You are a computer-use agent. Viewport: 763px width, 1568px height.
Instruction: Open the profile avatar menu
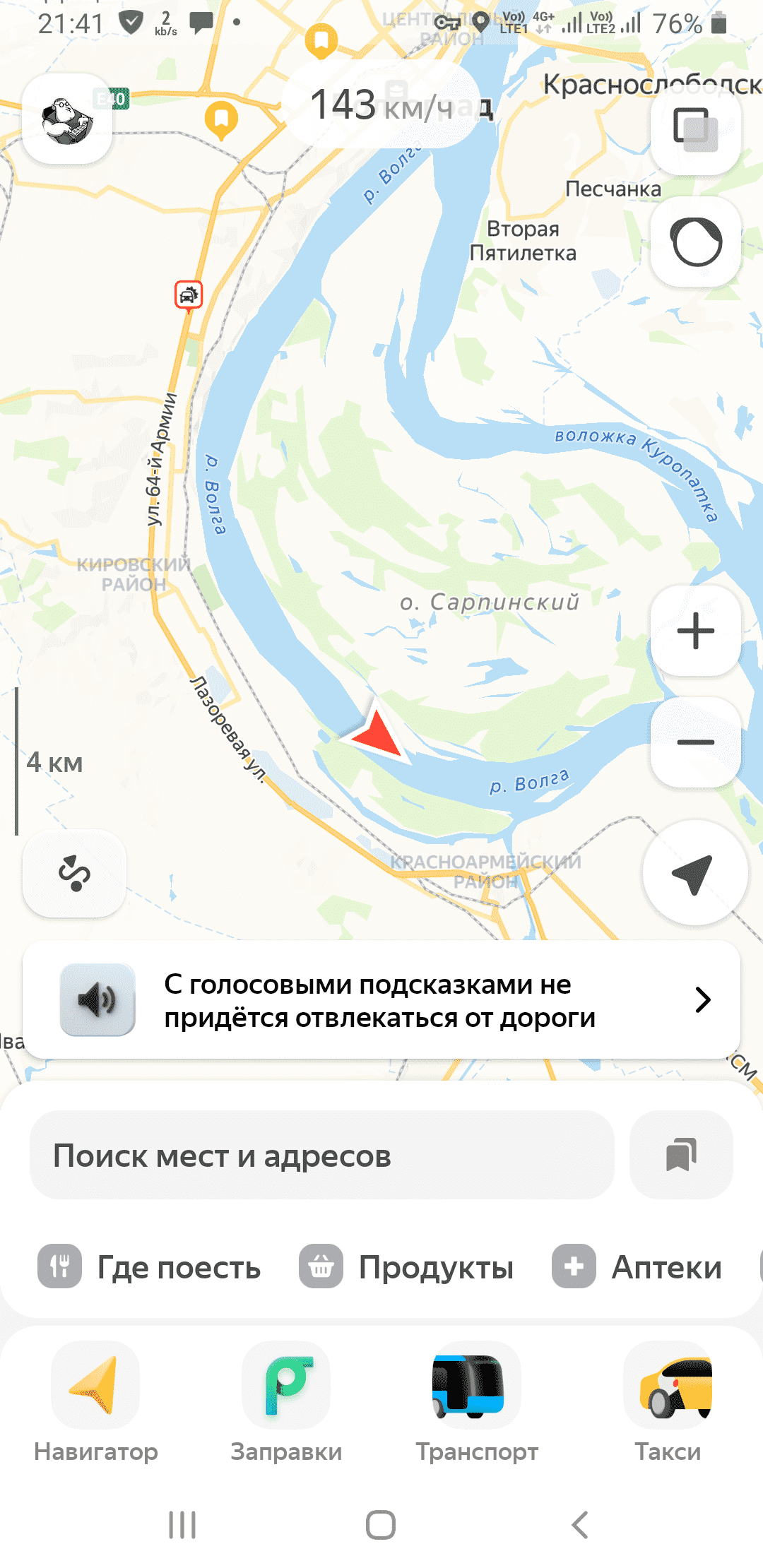pyautogui.click(x=67, y=119)
